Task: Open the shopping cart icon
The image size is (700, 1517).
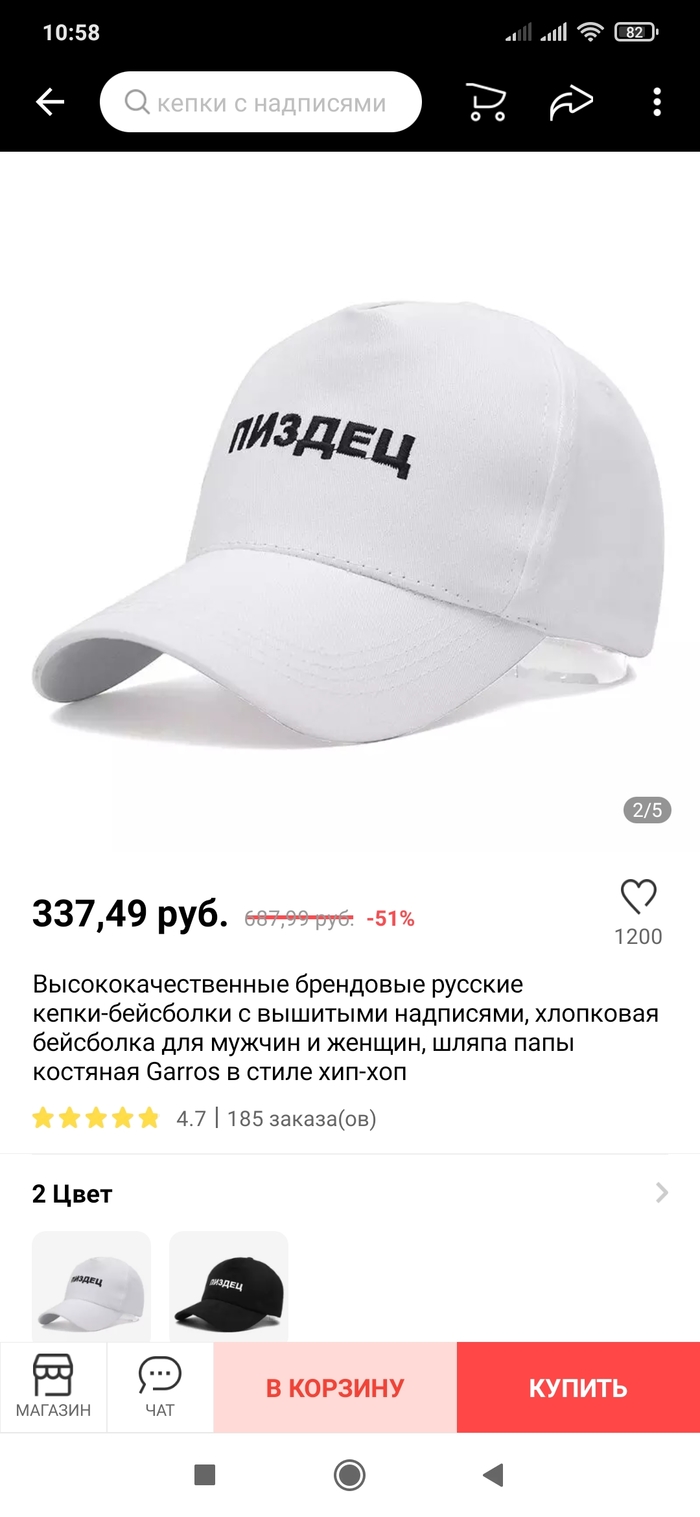Action: 486,102
